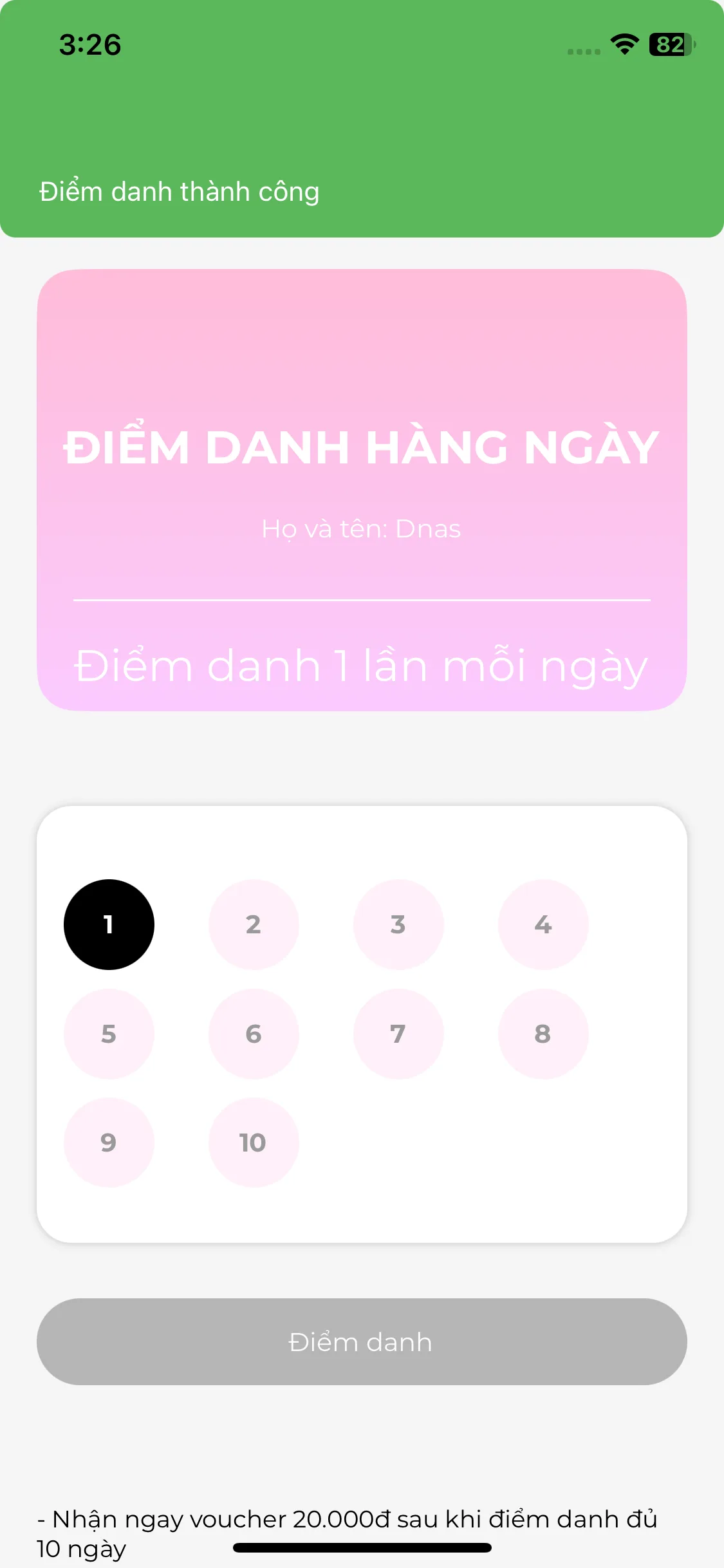Tap the Wi-Fi indicator in status bar
Image resolution: width=724 pixels, height=1568 pixels.
(623, 46)
